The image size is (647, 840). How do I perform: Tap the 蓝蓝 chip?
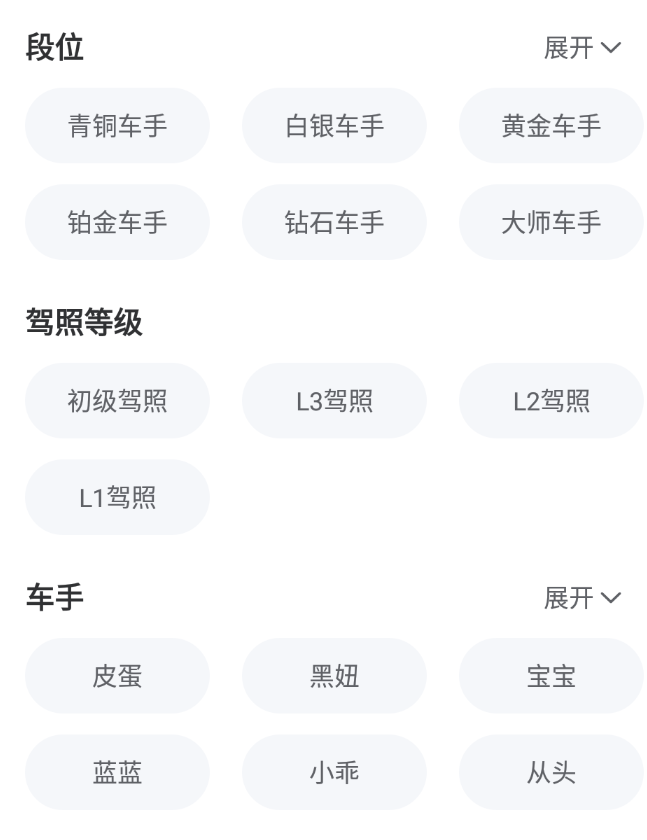[117, 772]
